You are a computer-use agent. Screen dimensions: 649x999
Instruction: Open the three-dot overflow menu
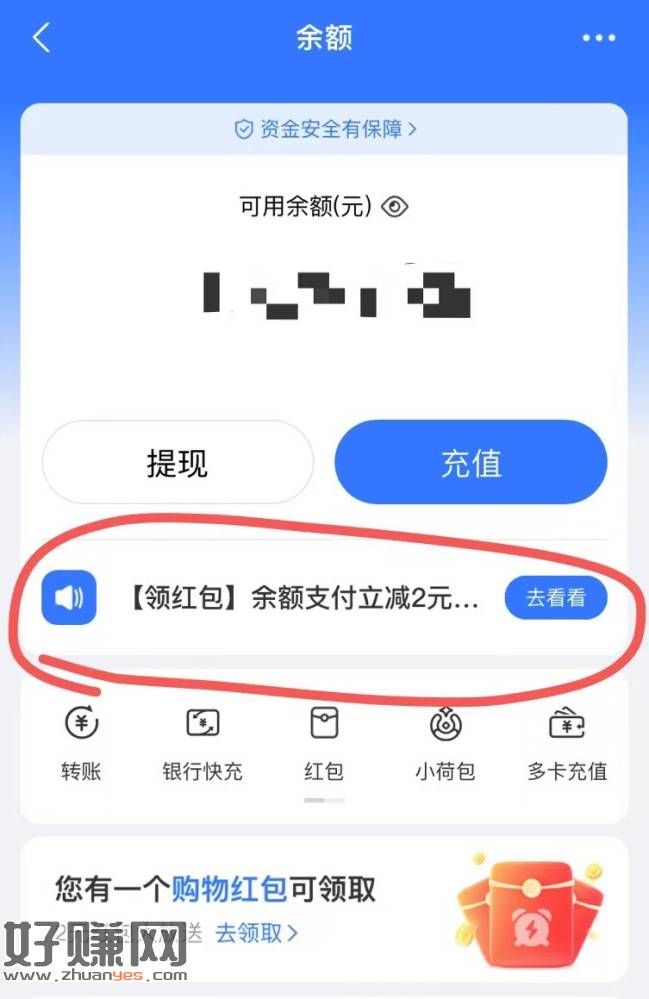[598, 38]
